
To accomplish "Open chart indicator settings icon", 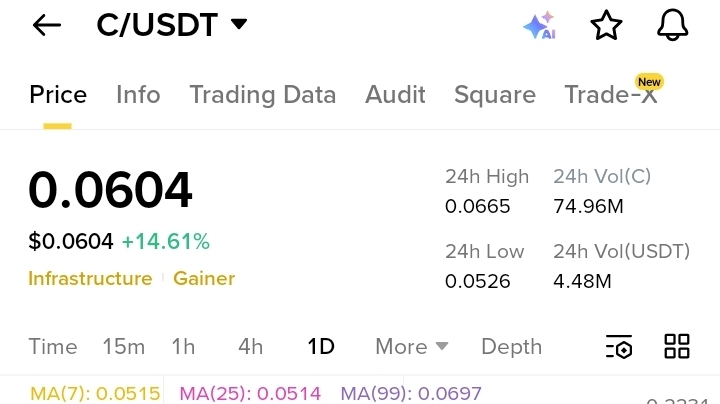I will pyautogui.click(x=619, y=347).
